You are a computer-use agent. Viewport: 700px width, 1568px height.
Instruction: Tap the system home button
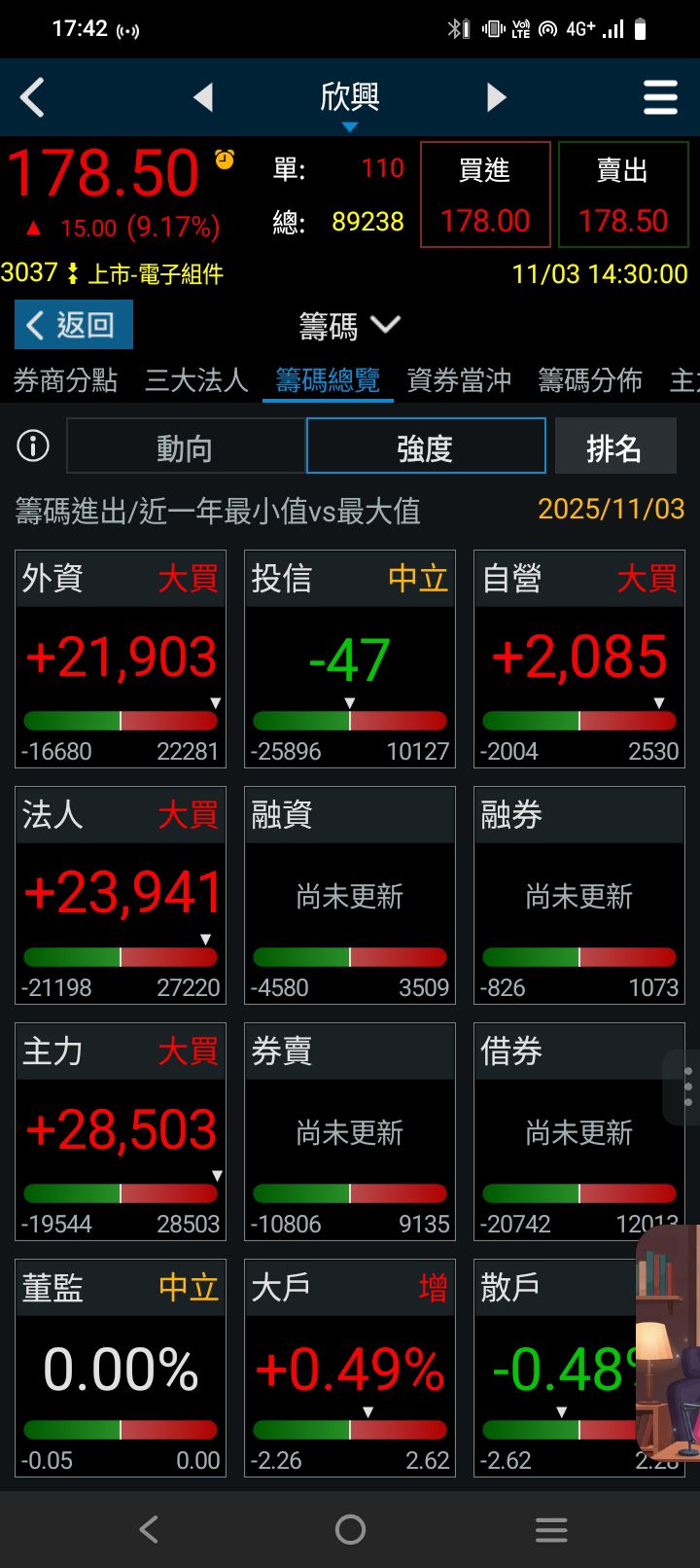tap(350, 1530)
